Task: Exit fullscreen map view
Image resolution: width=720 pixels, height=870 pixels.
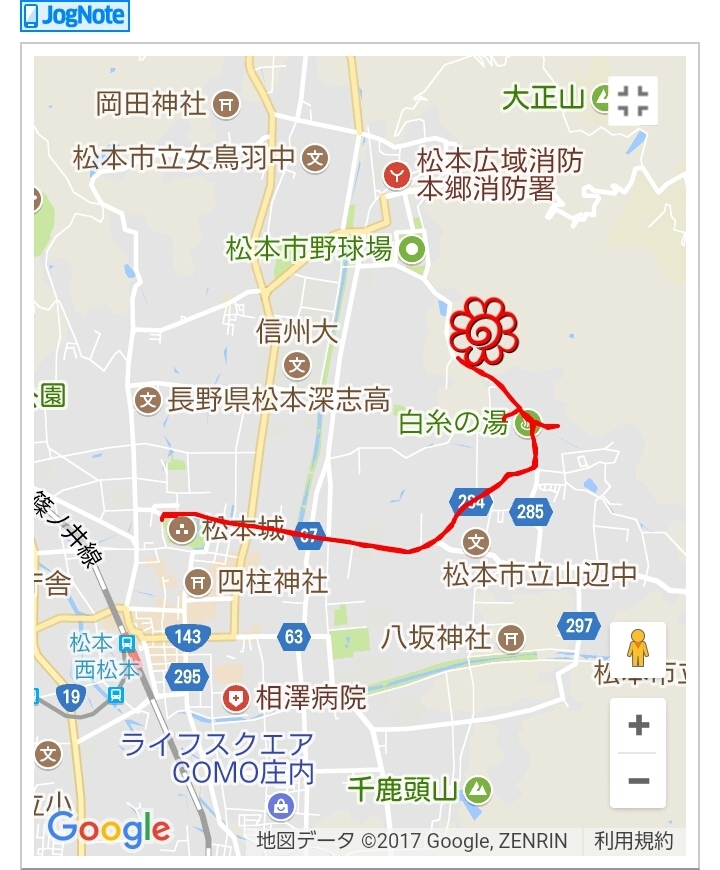Action: click(632, 100)
